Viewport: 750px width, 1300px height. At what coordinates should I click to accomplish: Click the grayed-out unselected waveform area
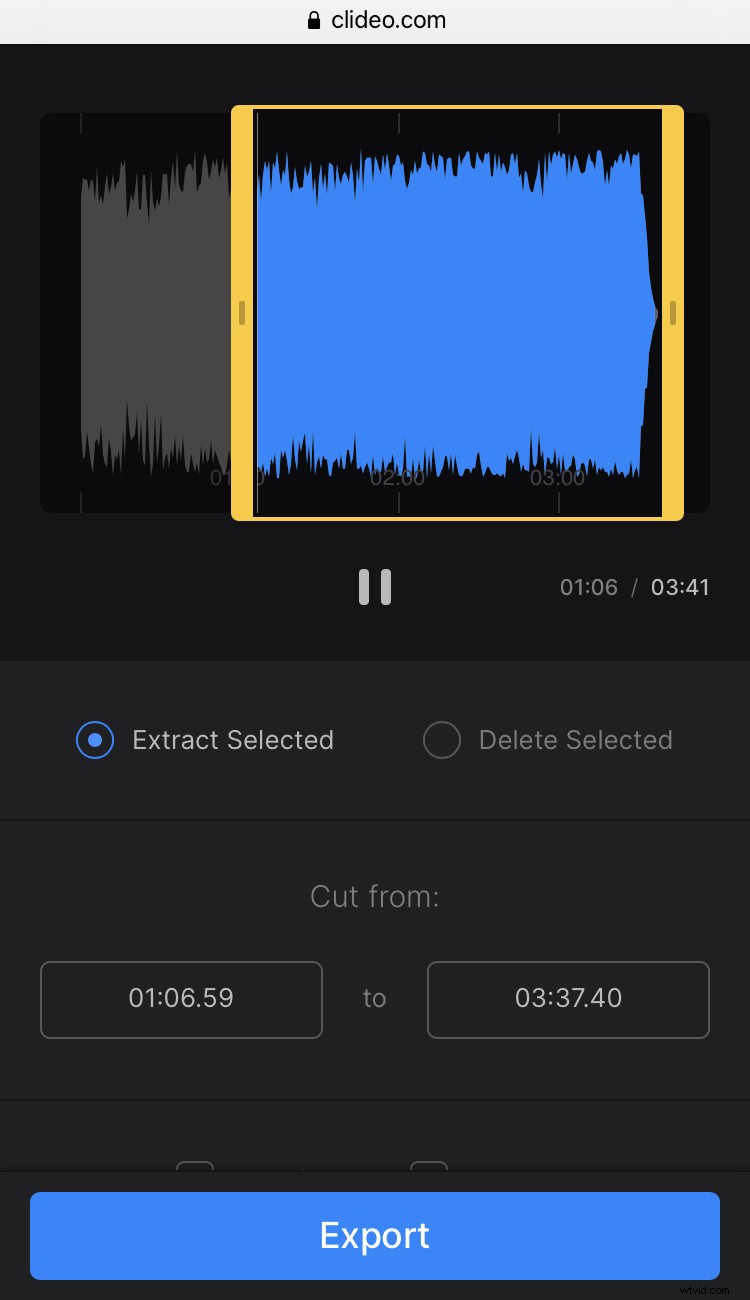(140, 310)
